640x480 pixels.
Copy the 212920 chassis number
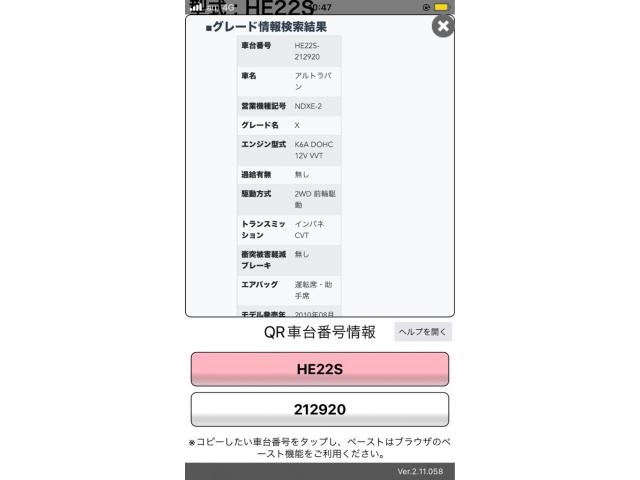[x=319, y=410]
